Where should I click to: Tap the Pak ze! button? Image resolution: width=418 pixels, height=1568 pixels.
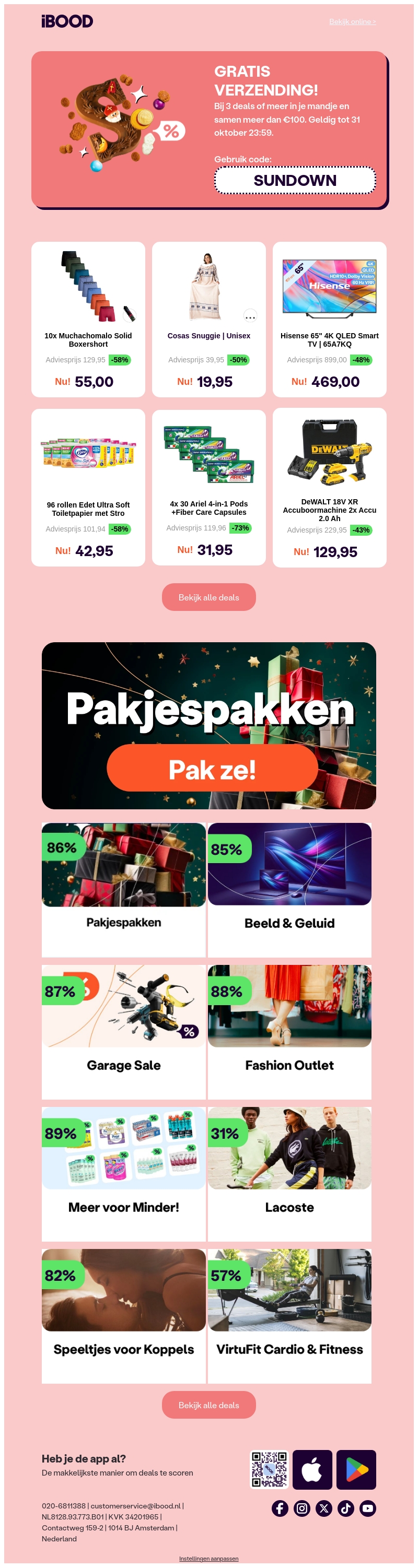(212, 769)
